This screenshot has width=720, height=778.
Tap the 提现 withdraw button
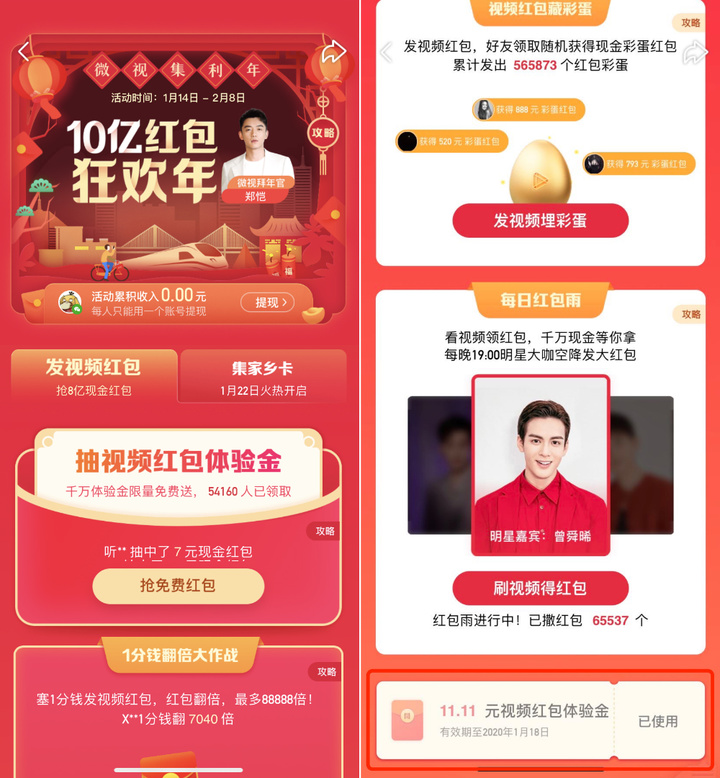[267, 301]
